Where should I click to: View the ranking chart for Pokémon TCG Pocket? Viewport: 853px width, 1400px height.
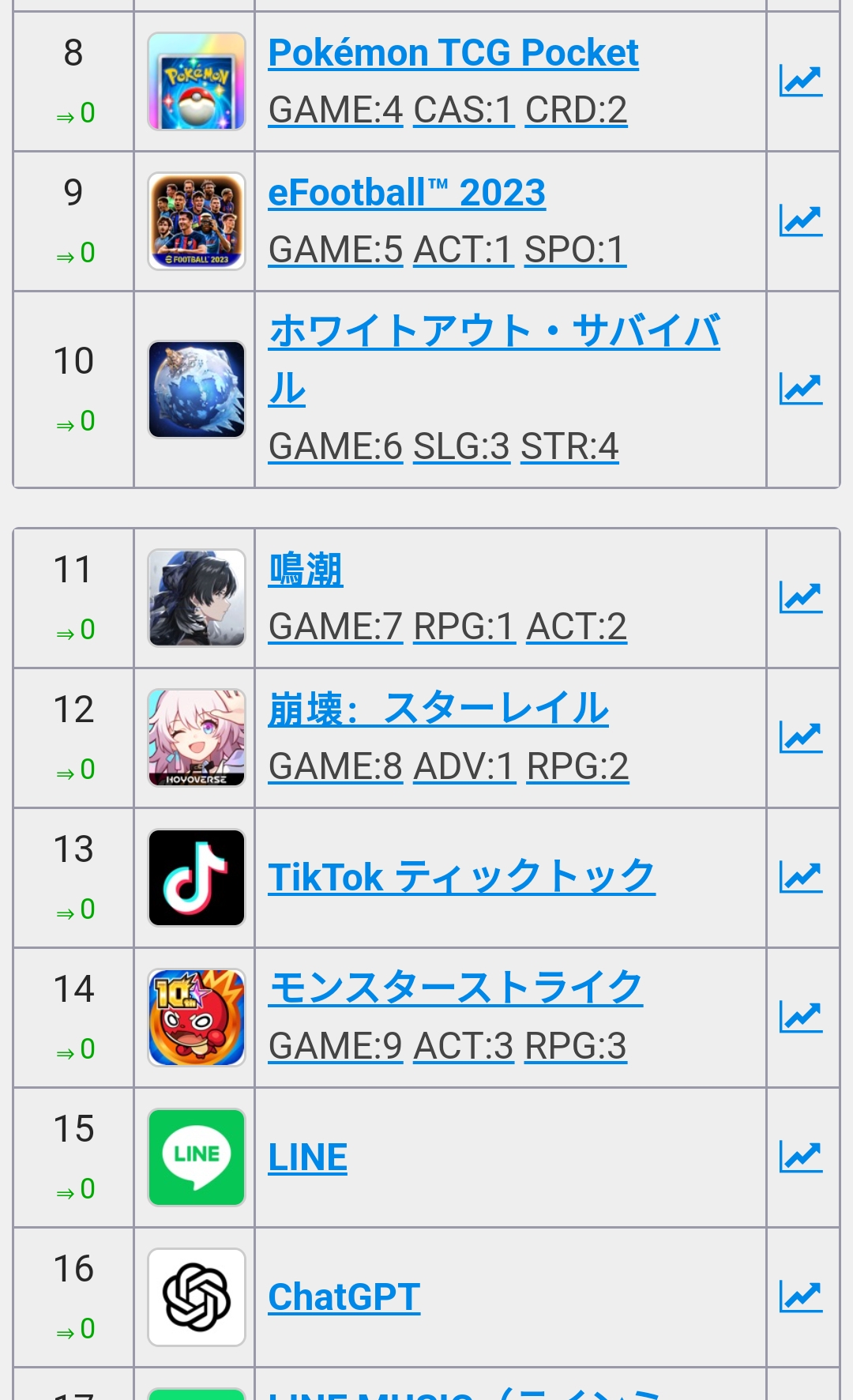point(801,81)
